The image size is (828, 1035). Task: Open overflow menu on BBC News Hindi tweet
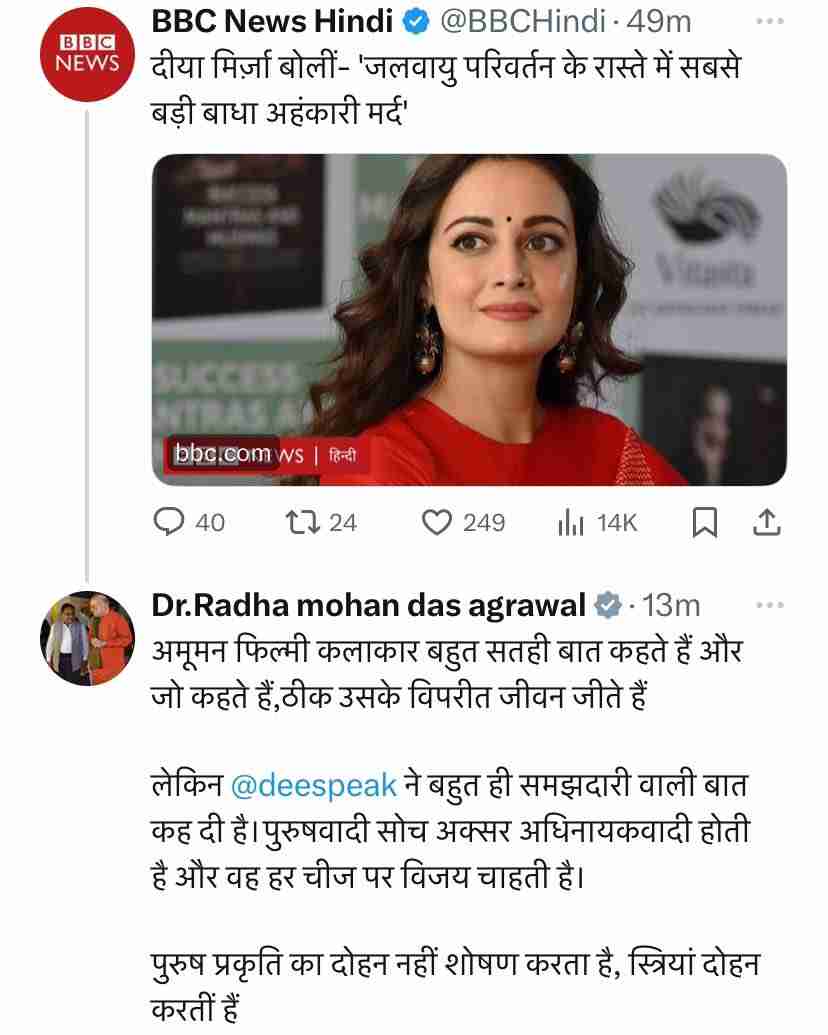[769, 21]
